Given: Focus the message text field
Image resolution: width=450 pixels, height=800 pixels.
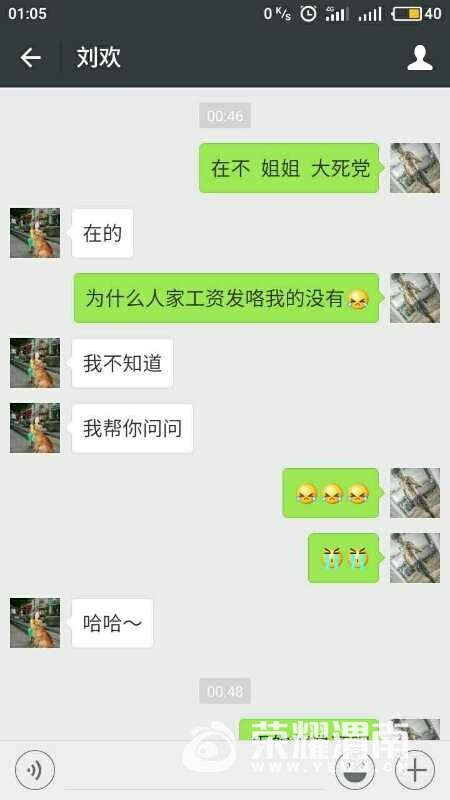Looking at the screenshot, I should [x=194, y=770].
